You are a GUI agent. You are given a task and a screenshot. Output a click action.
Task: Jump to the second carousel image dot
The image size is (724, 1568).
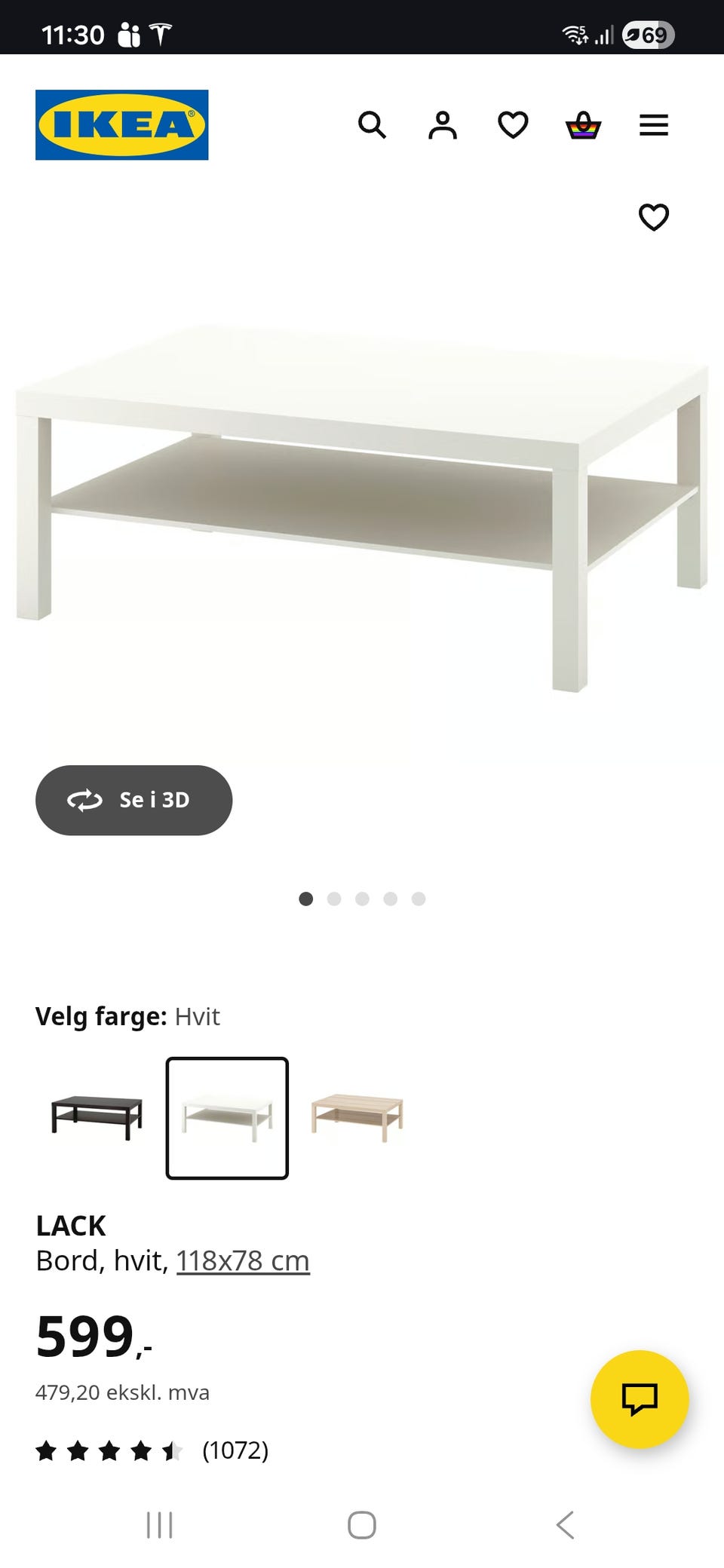point(335,899)
